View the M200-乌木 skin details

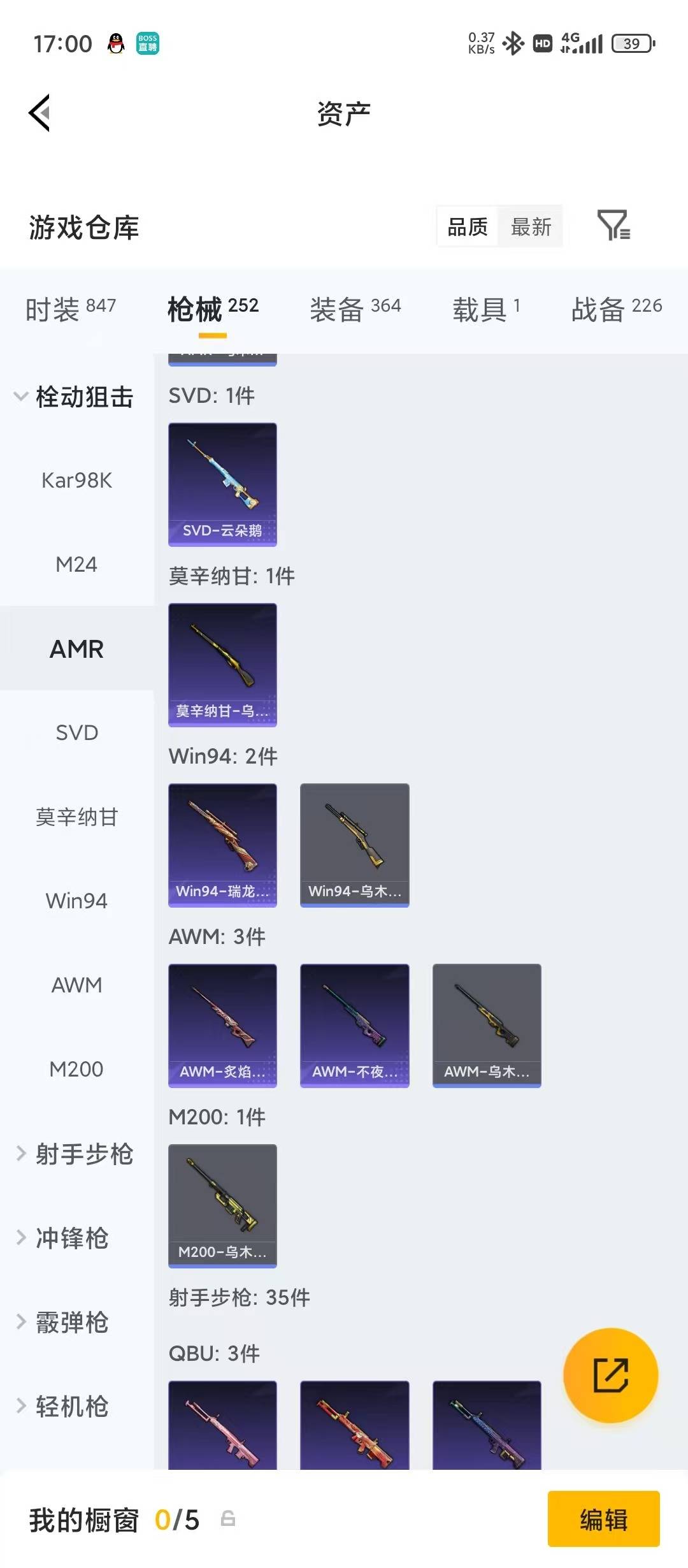pos(222,1205)
